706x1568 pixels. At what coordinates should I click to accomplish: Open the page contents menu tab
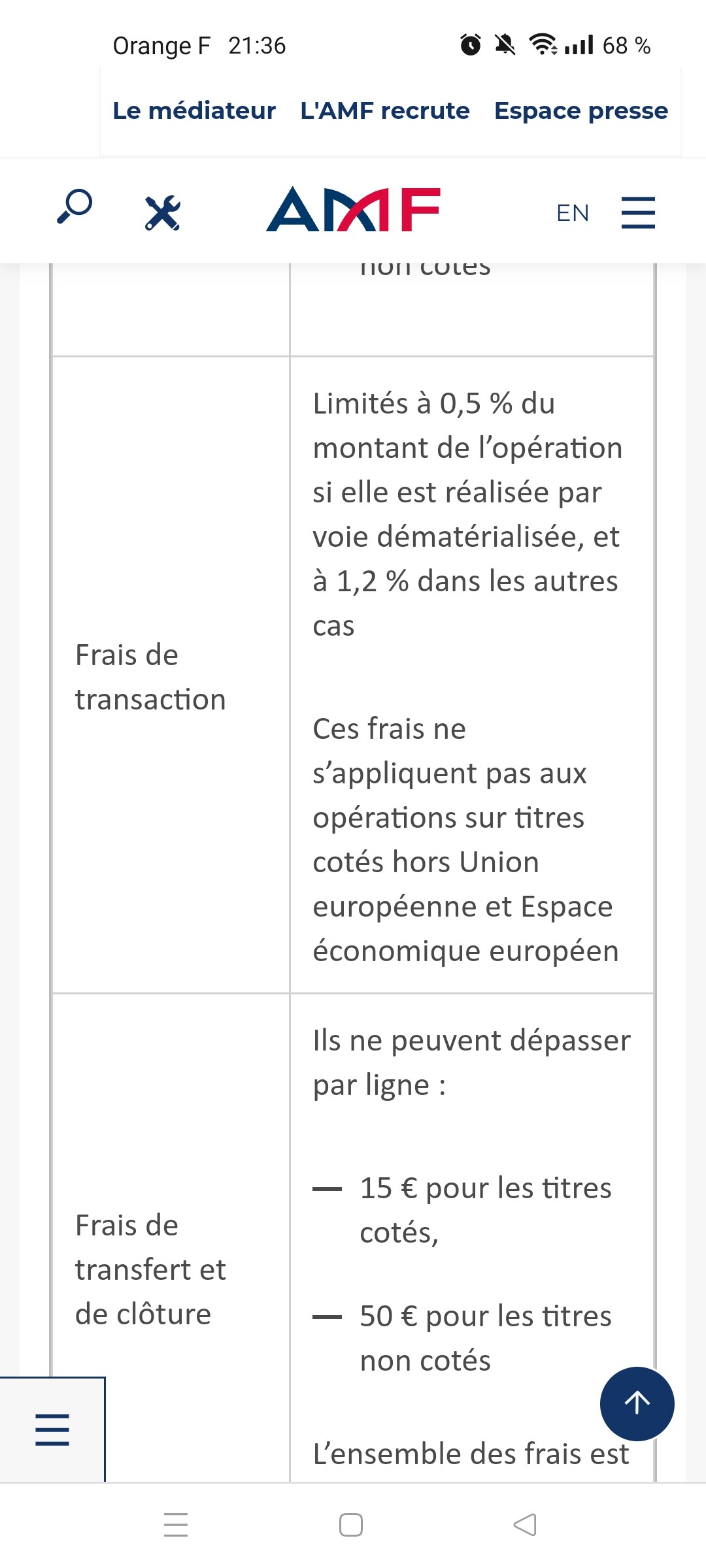(x=52, y=1429)
